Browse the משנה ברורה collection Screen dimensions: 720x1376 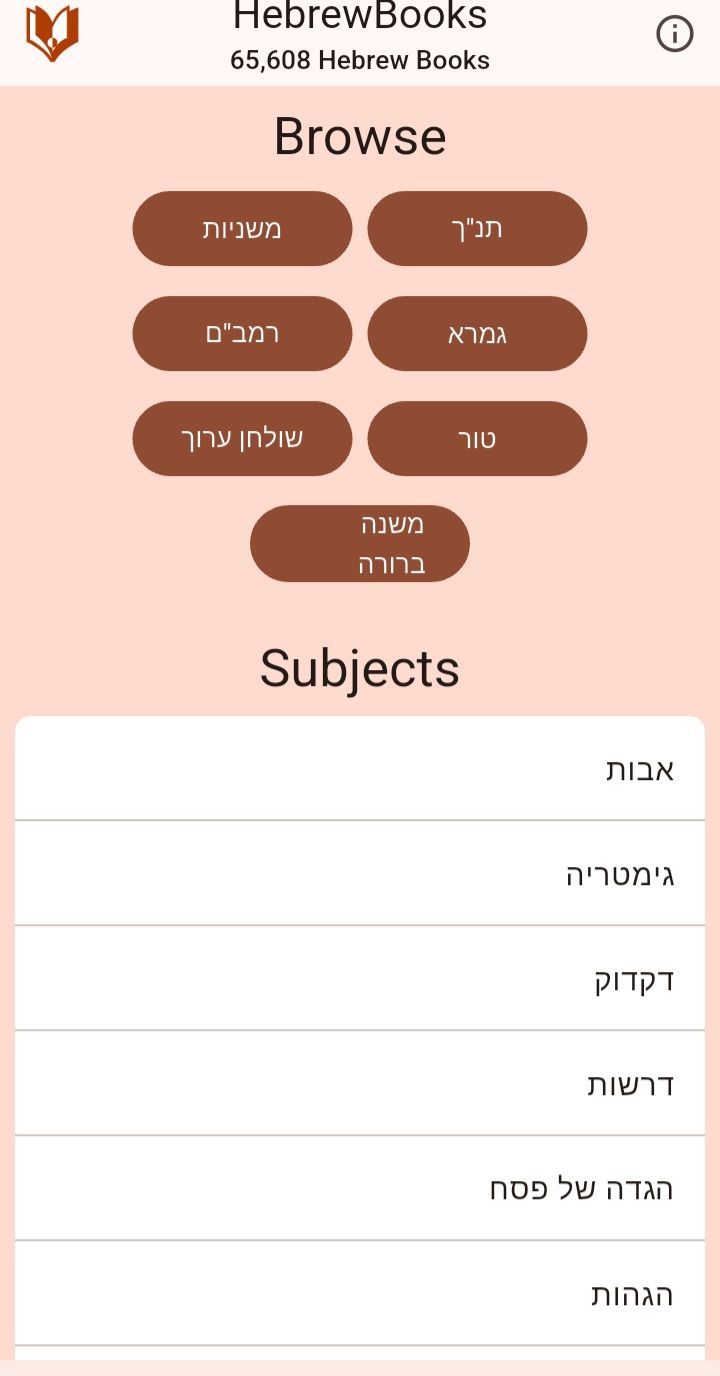(360, 543)
